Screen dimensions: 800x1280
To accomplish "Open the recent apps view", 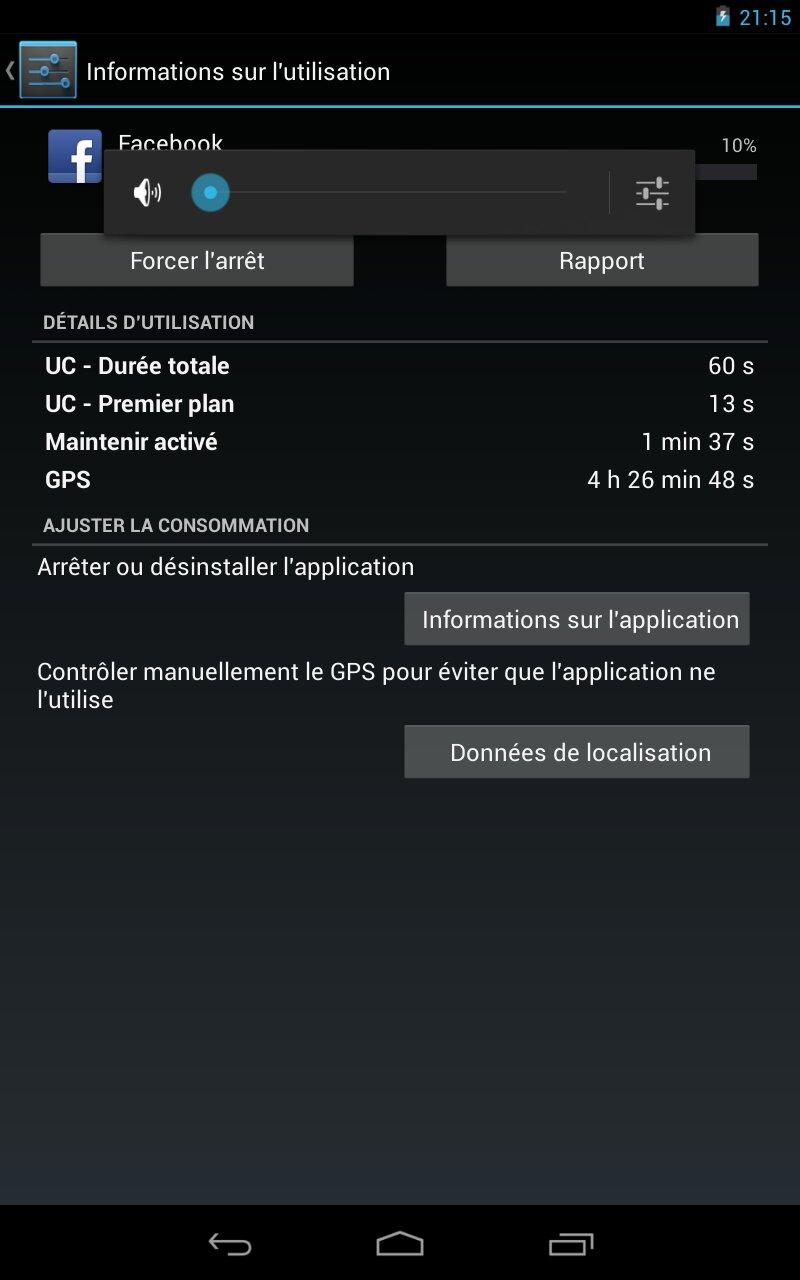I will (x=570, y=1244).
